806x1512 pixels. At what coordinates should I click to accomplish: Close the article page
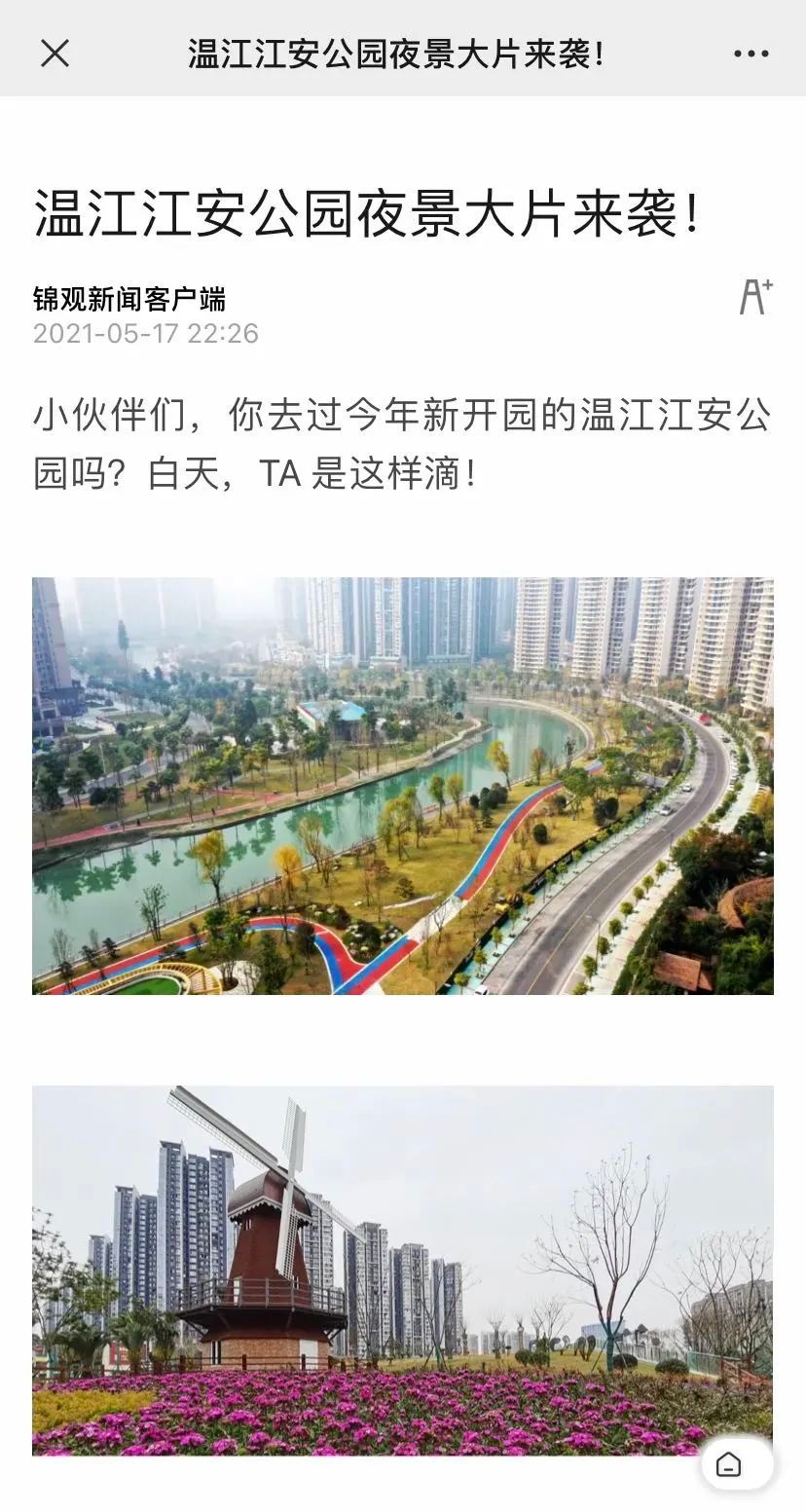(55, 54)
